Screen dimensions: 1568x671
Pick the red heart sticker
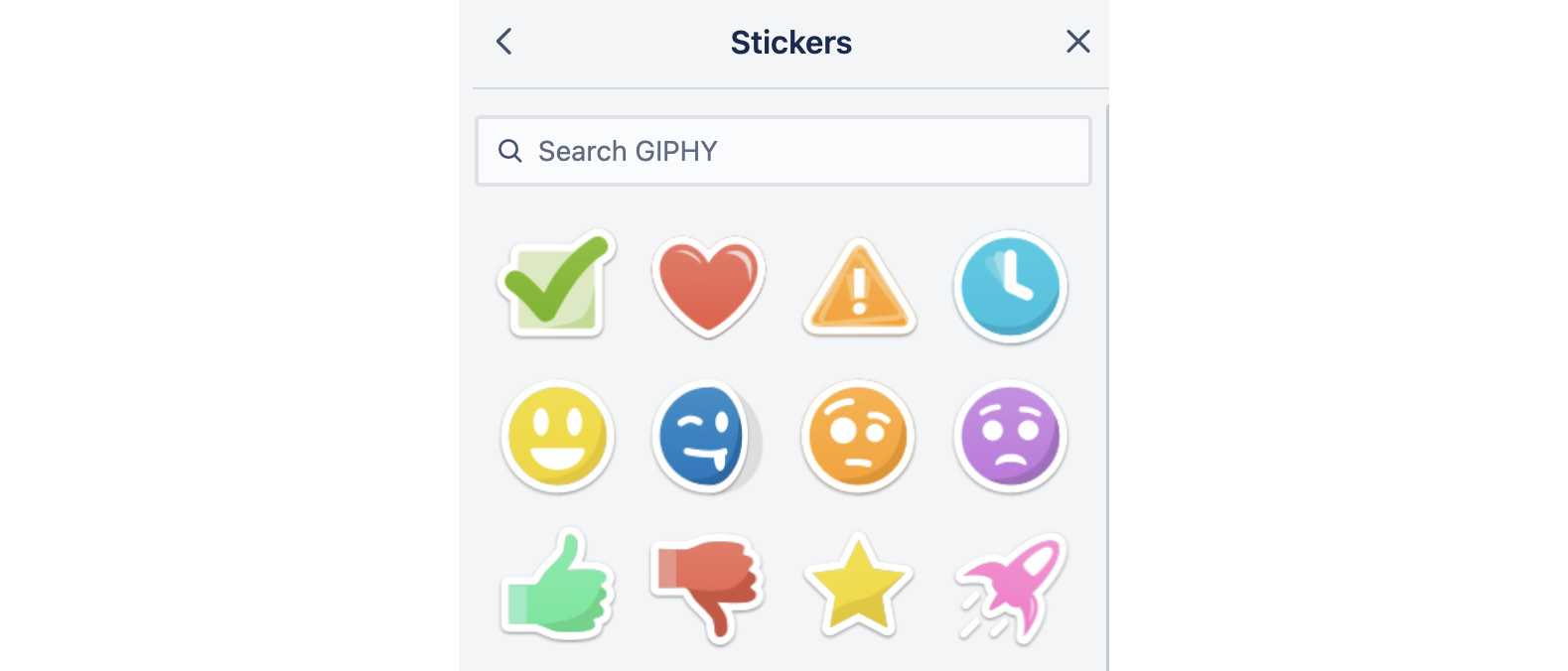click(x=708, y=286)
